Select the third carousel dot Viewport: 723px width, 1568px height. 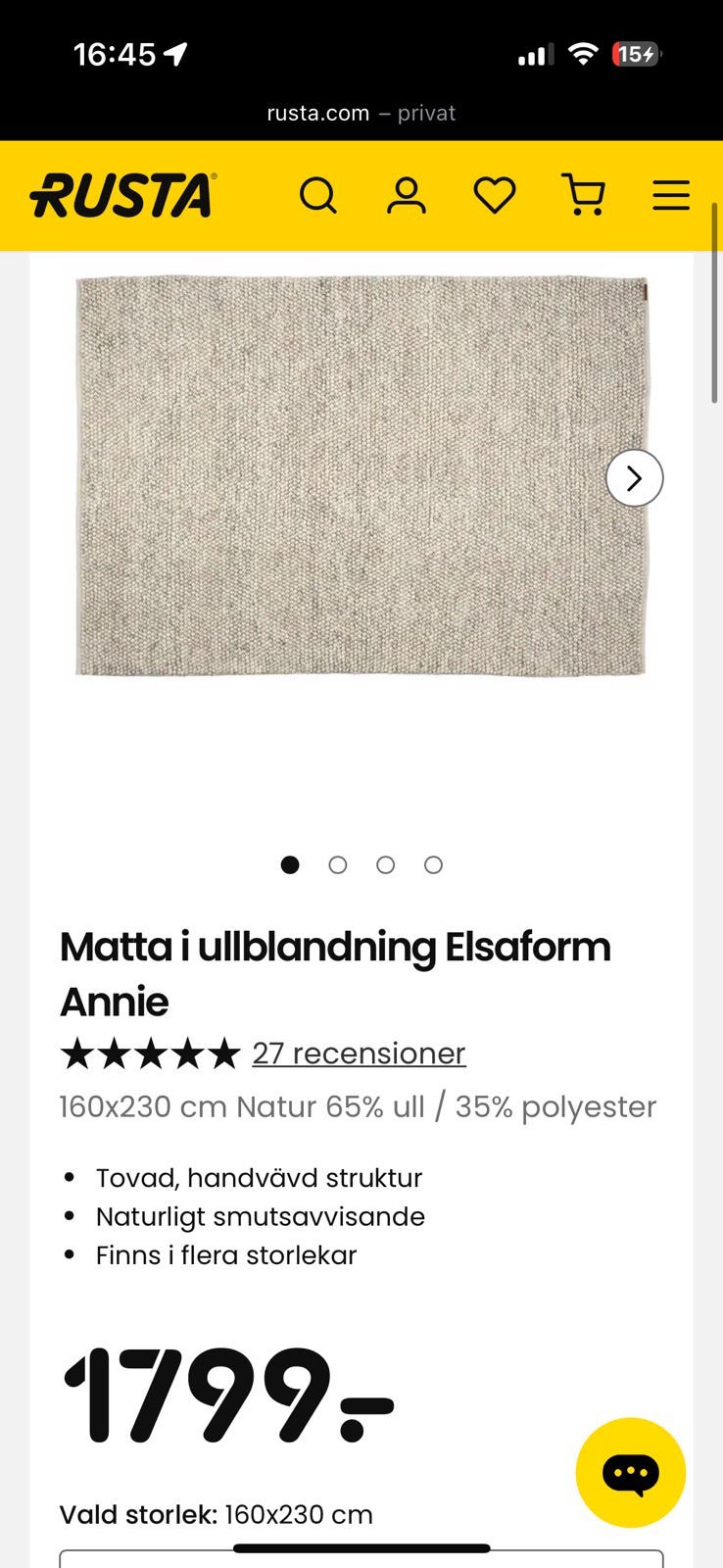coord(385,865)
